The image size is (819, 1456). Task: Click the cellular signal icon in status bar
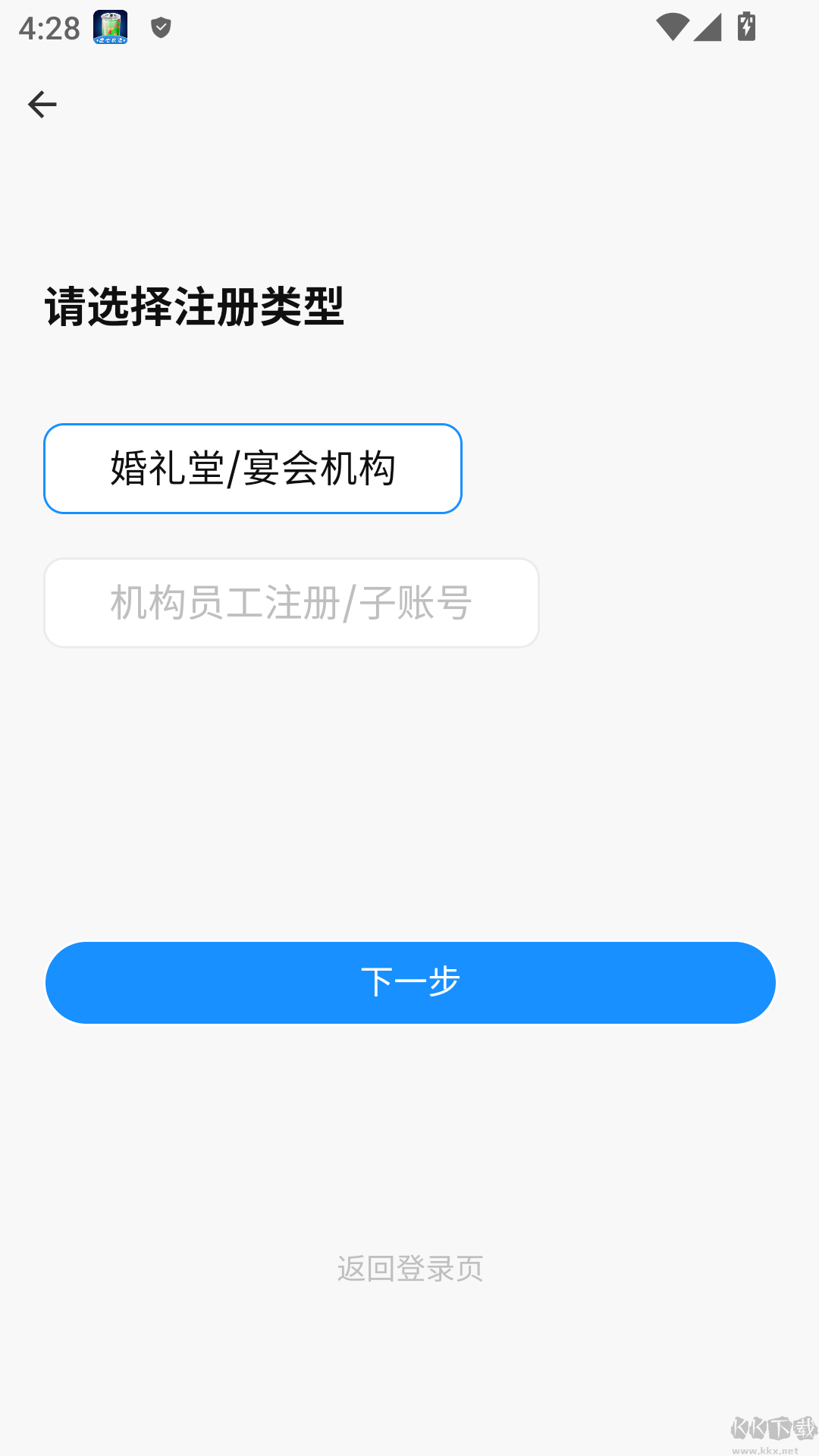[708, 27]
